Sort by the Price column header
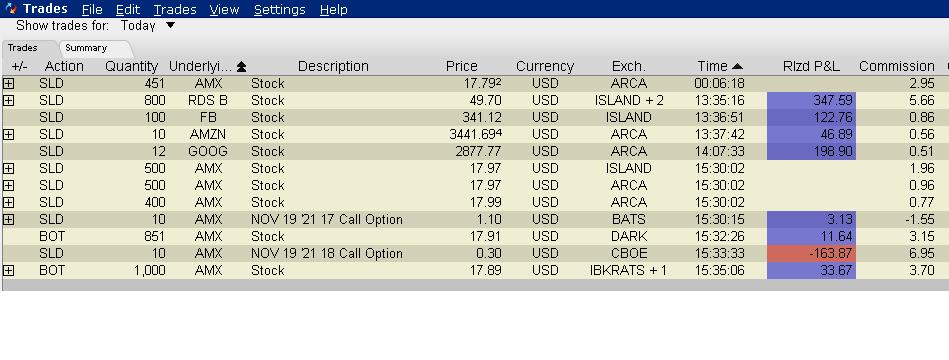Image resolution: width=949 pixels, height=360 pixels. coord(462,66)
